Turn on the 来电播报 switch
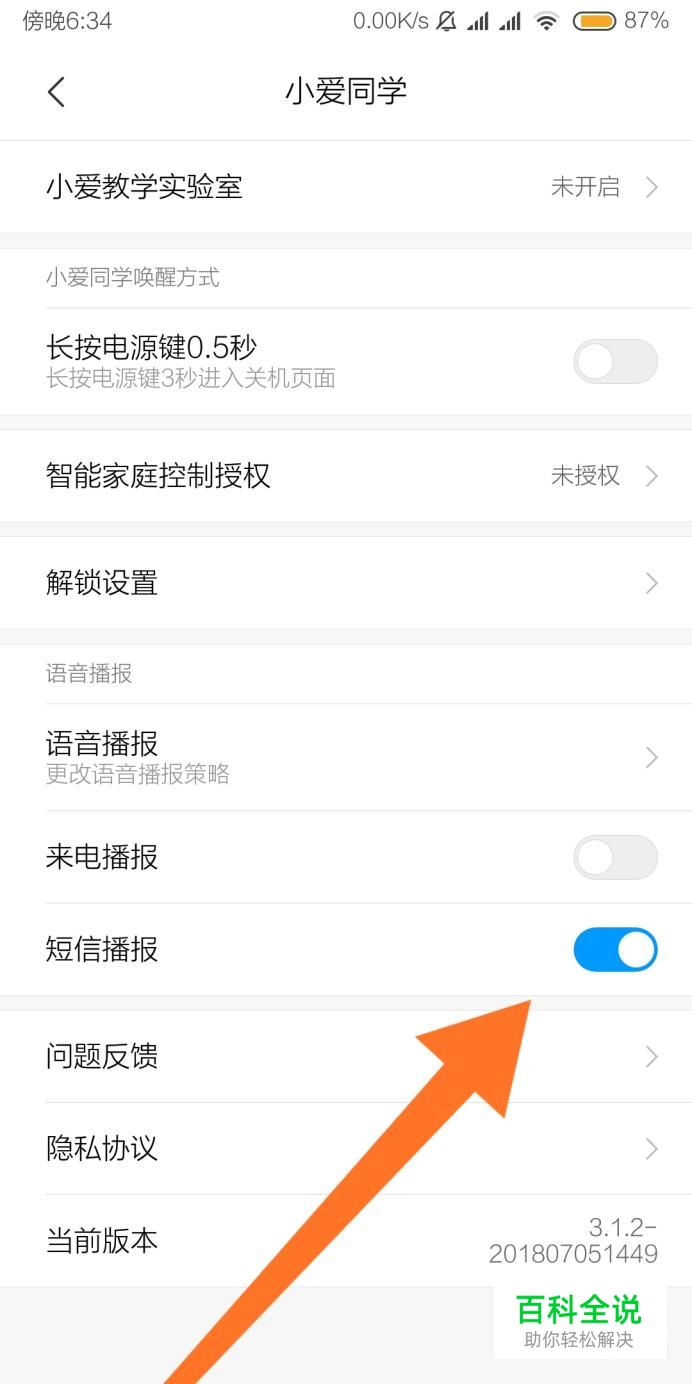The image size is (692, 1384). [615, 857]
